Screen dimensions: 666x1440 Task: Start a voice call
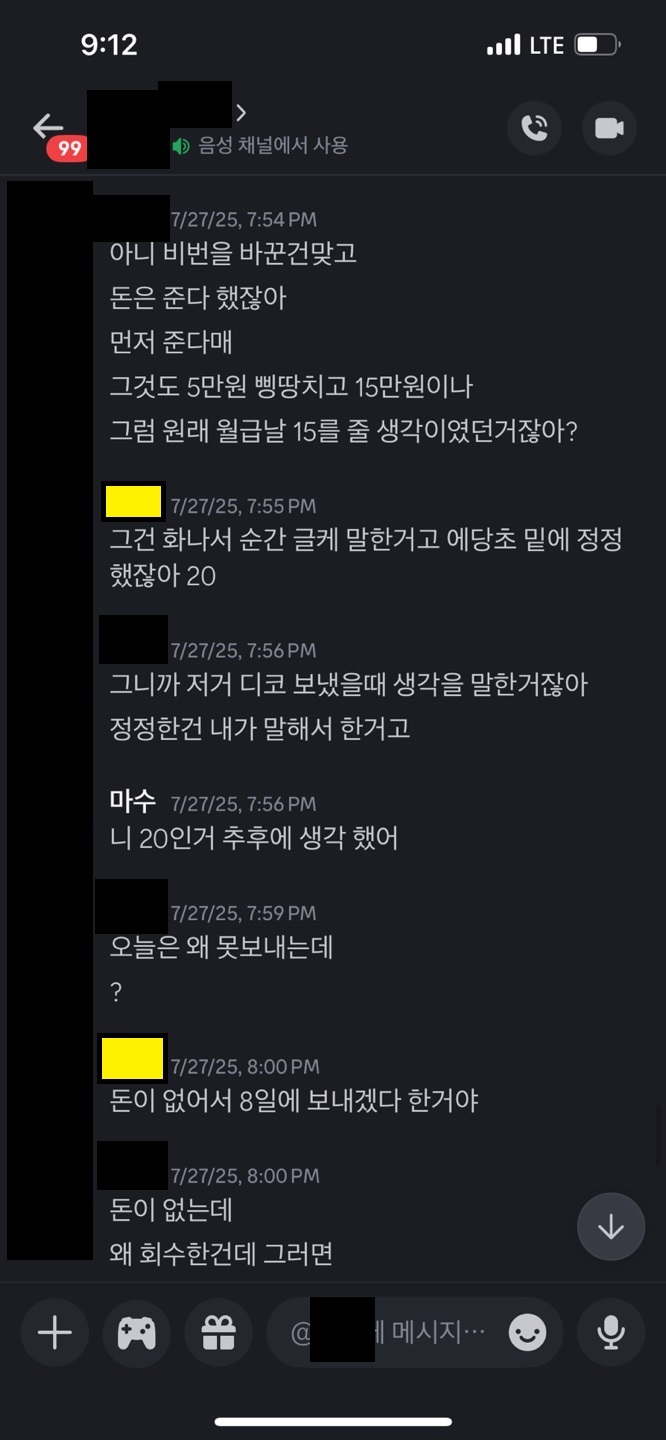(534, 128)
